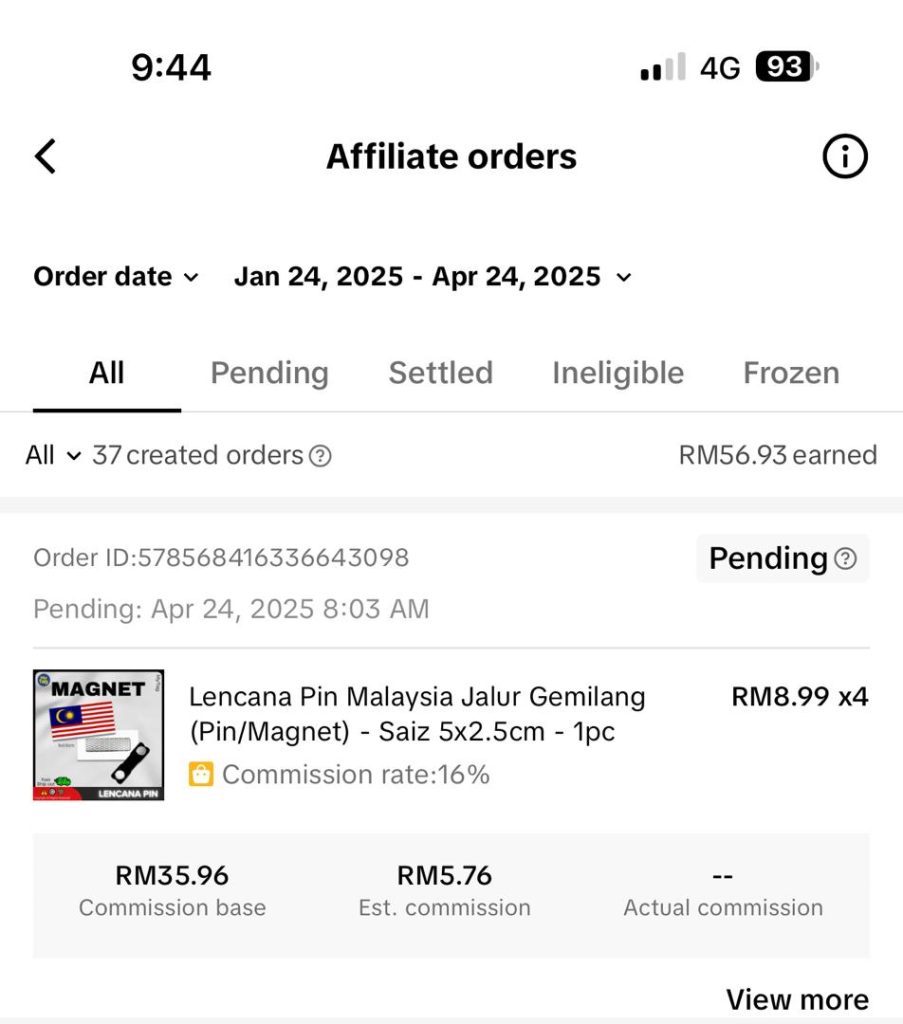
Task: Go back from Affiliate orders
Action: pos(46,157)
